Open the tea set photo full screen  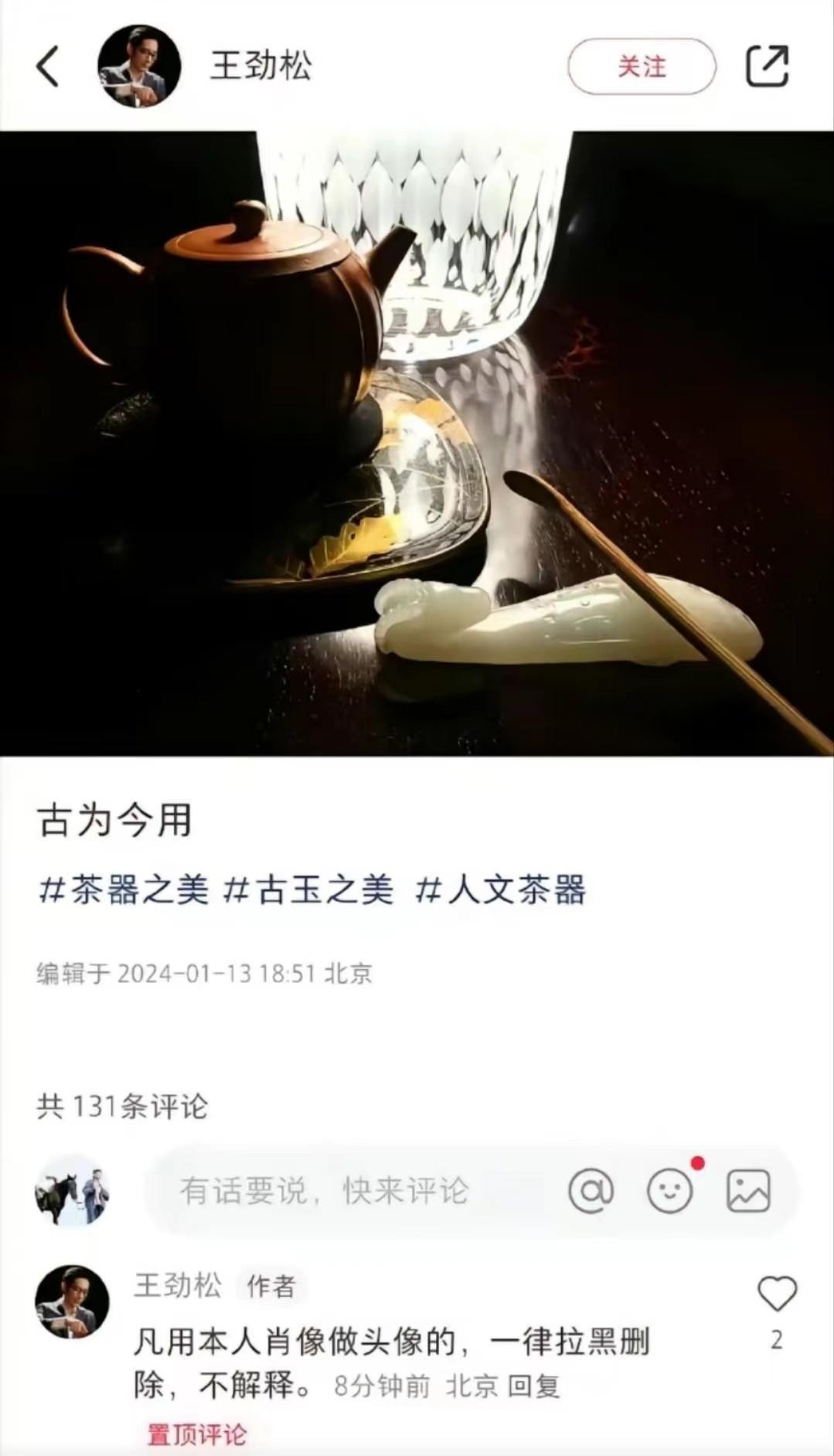tap(417, 443)
